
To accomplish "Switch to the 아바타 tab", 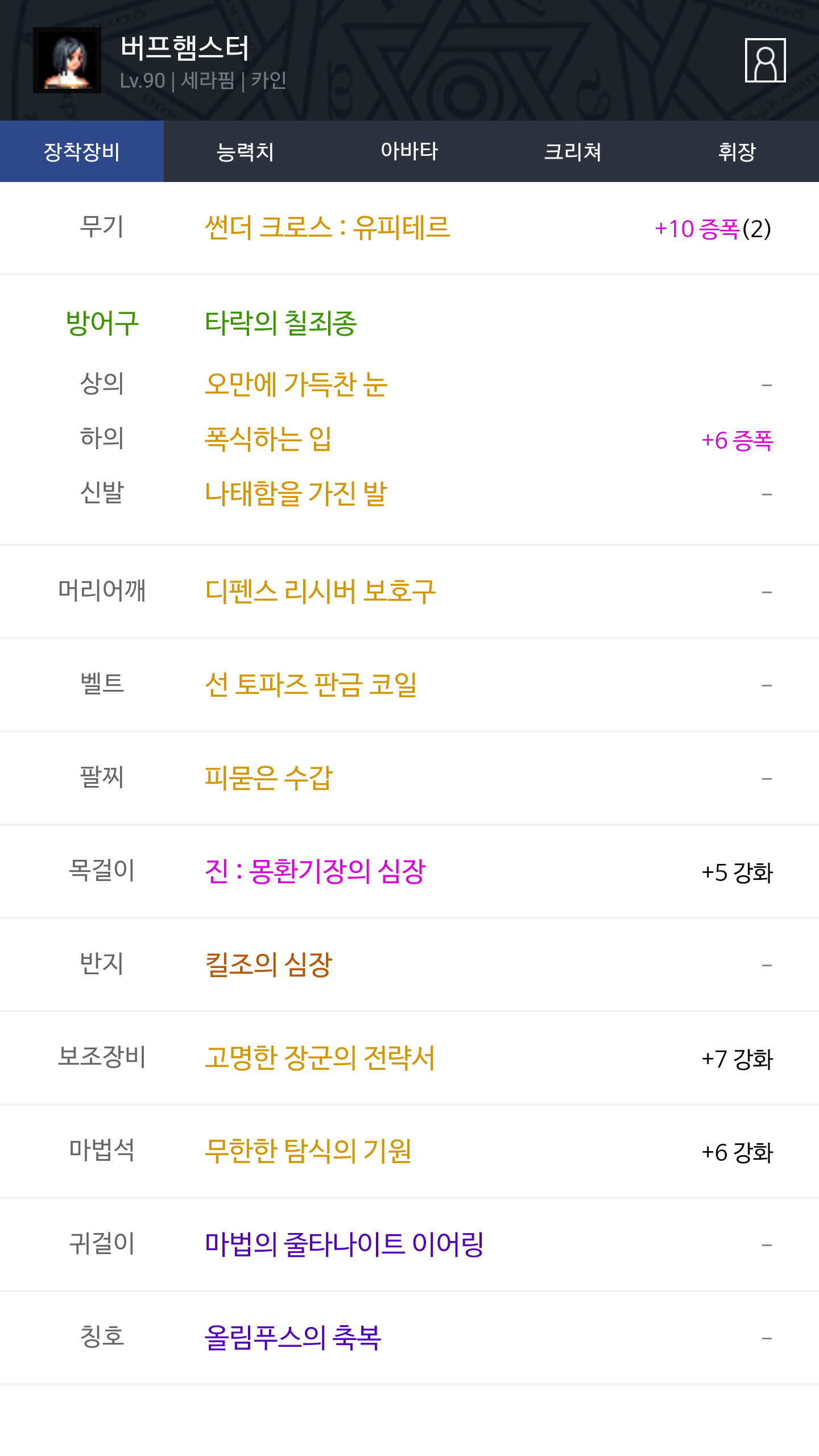I will (x=409, y=151).
